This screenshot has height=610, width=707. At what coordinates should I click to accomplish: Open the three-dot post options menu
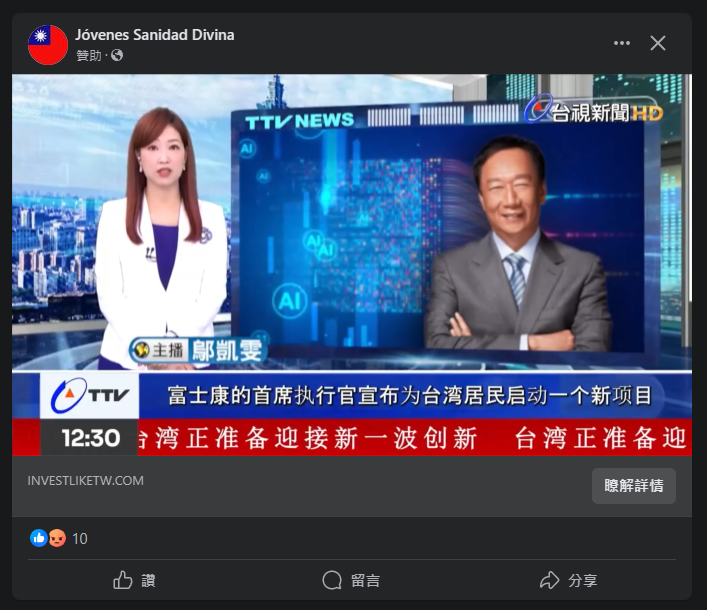click(622, 43)
